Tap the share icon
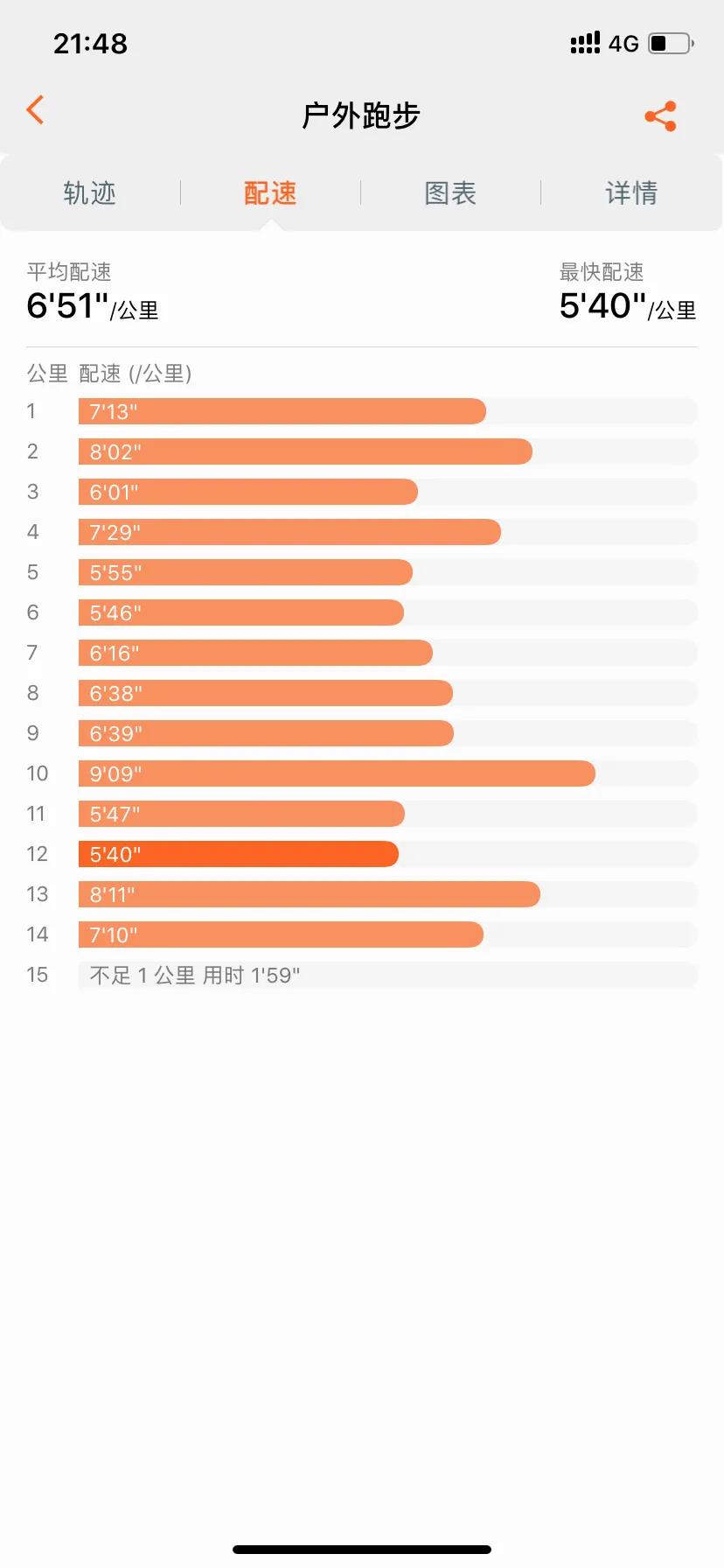Screen dimensions: 724x1568 pyautogui.click(x=660, y=114)
